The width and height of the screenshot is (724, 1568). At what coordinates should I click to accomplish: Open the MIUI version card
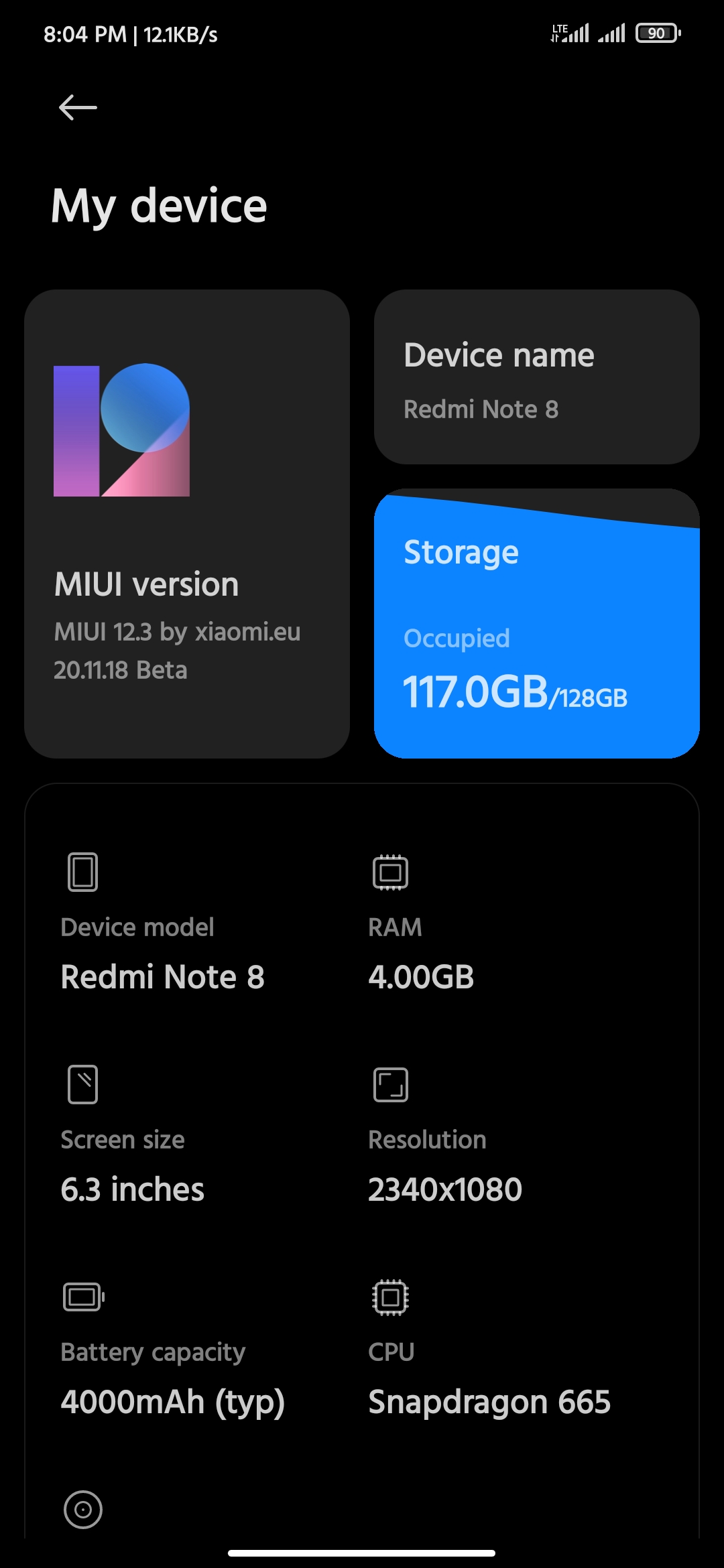pos(186,524)
